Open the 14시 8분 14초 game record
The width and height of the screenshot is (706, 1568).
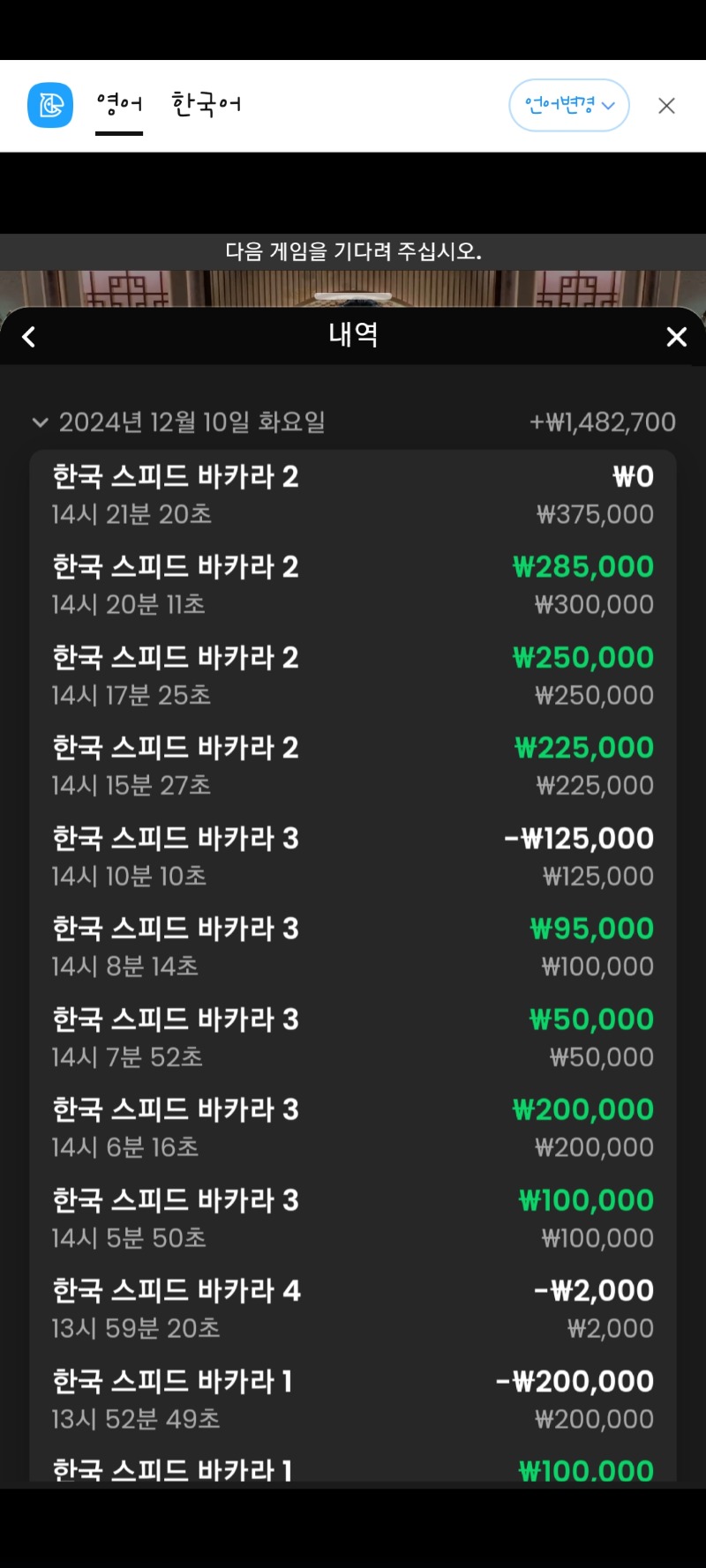coord(353,948)
